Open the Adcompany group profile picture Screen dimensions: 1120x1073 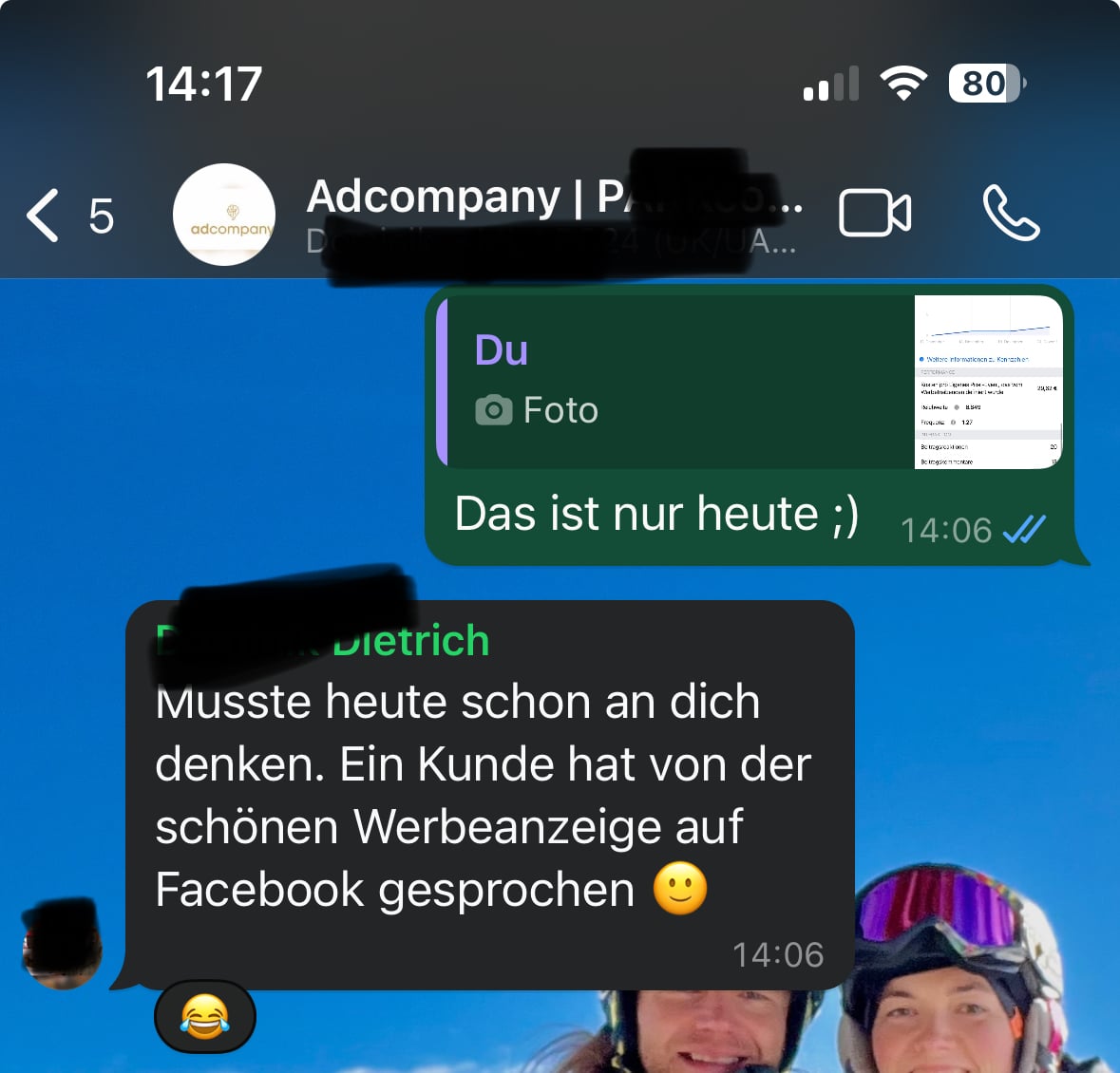[224, 216]
